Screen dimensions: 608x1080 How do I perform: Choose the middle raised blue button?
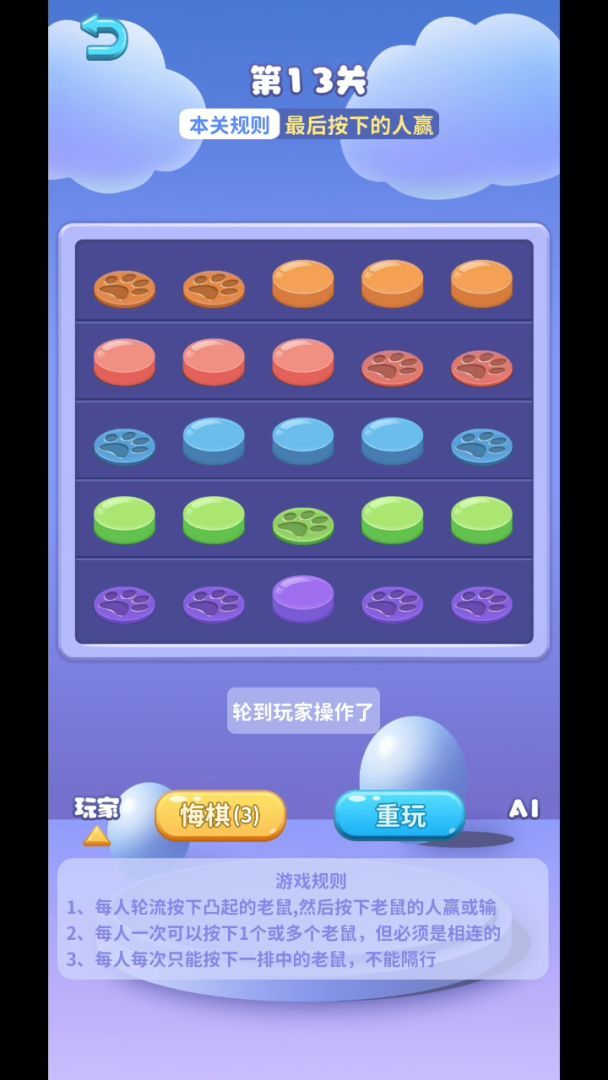(303, 439)
